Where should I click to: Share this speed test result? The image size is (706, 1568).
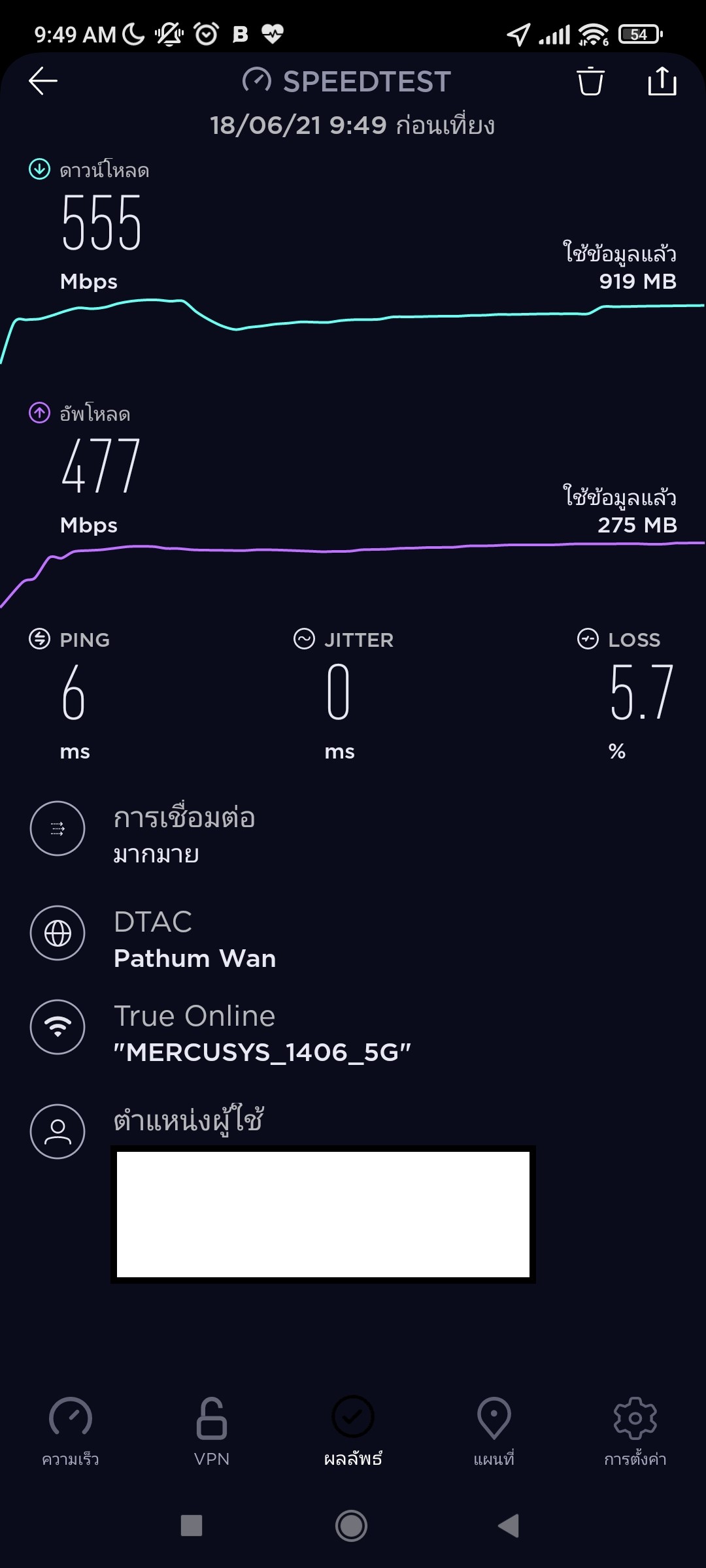662,81
